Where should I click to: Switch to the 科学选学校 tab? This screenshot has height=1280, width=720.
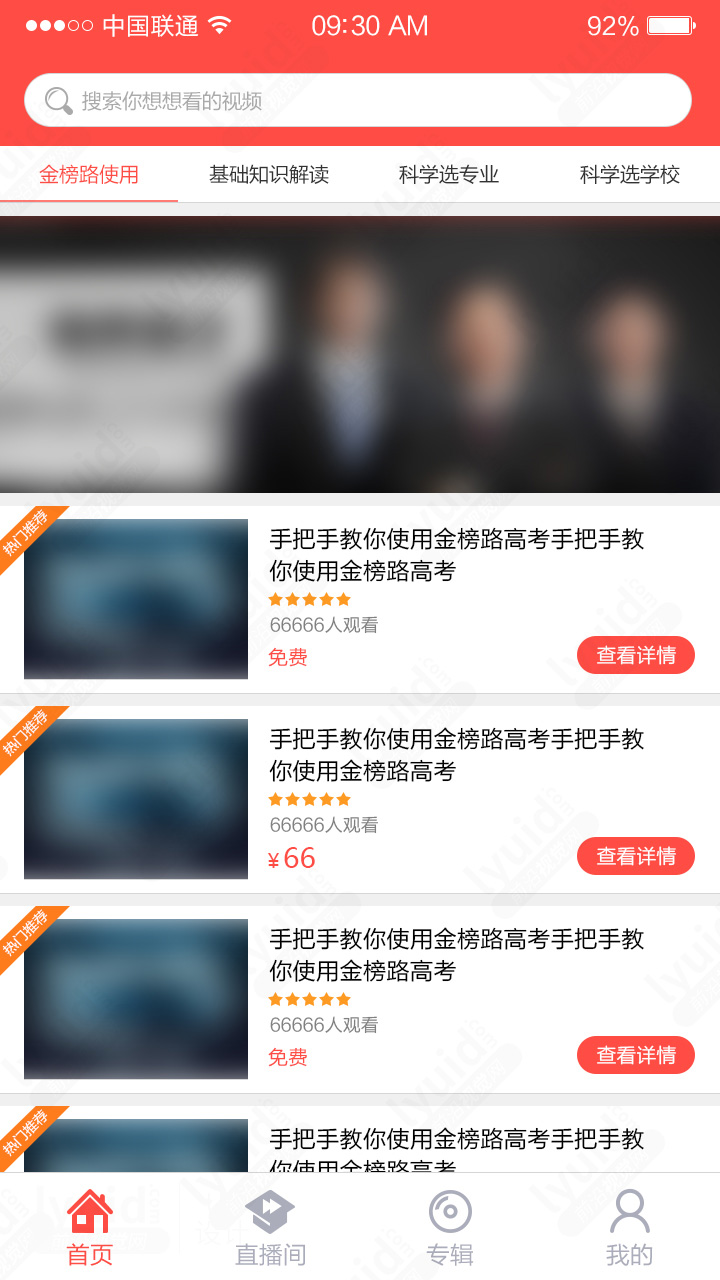click(630, 175)
